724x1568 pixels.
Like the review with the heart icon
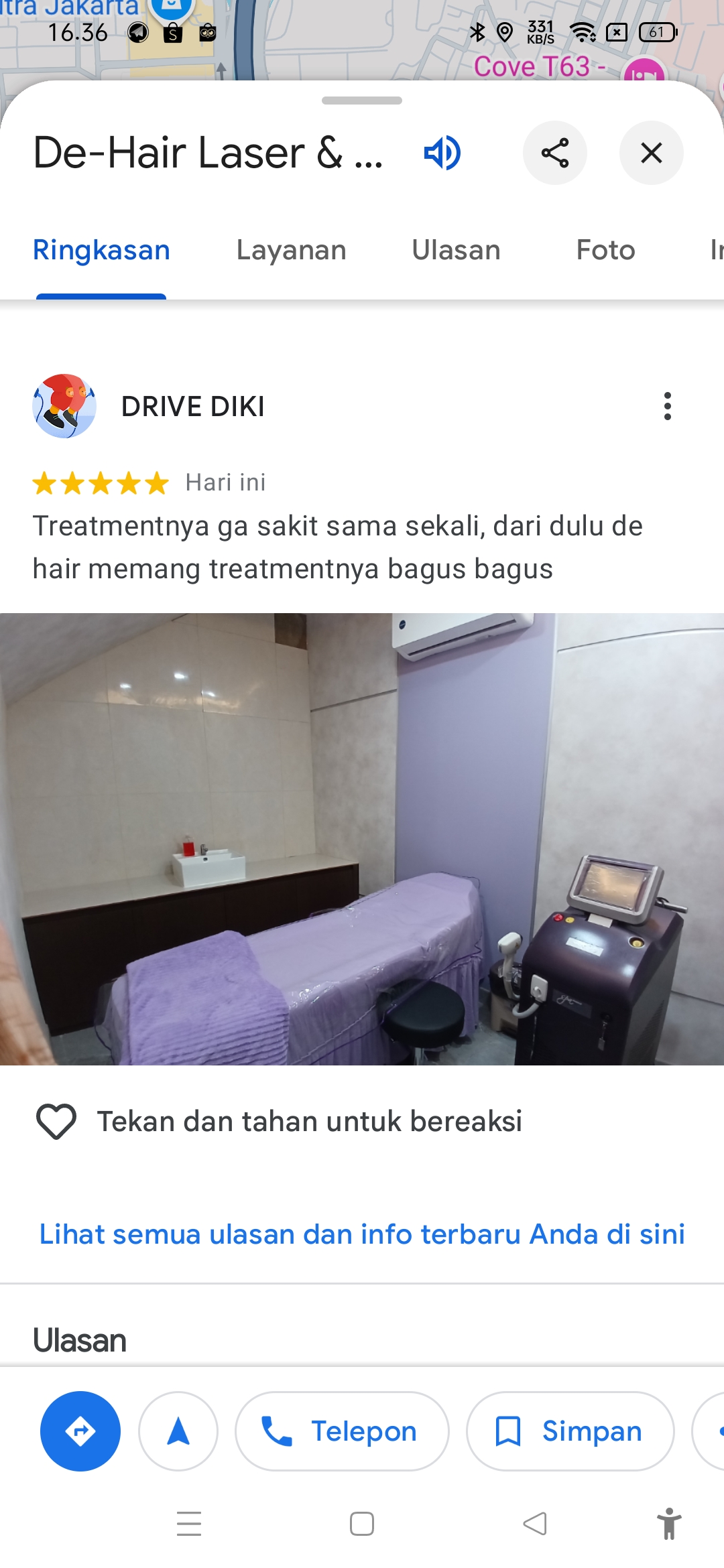(56, 1122)
